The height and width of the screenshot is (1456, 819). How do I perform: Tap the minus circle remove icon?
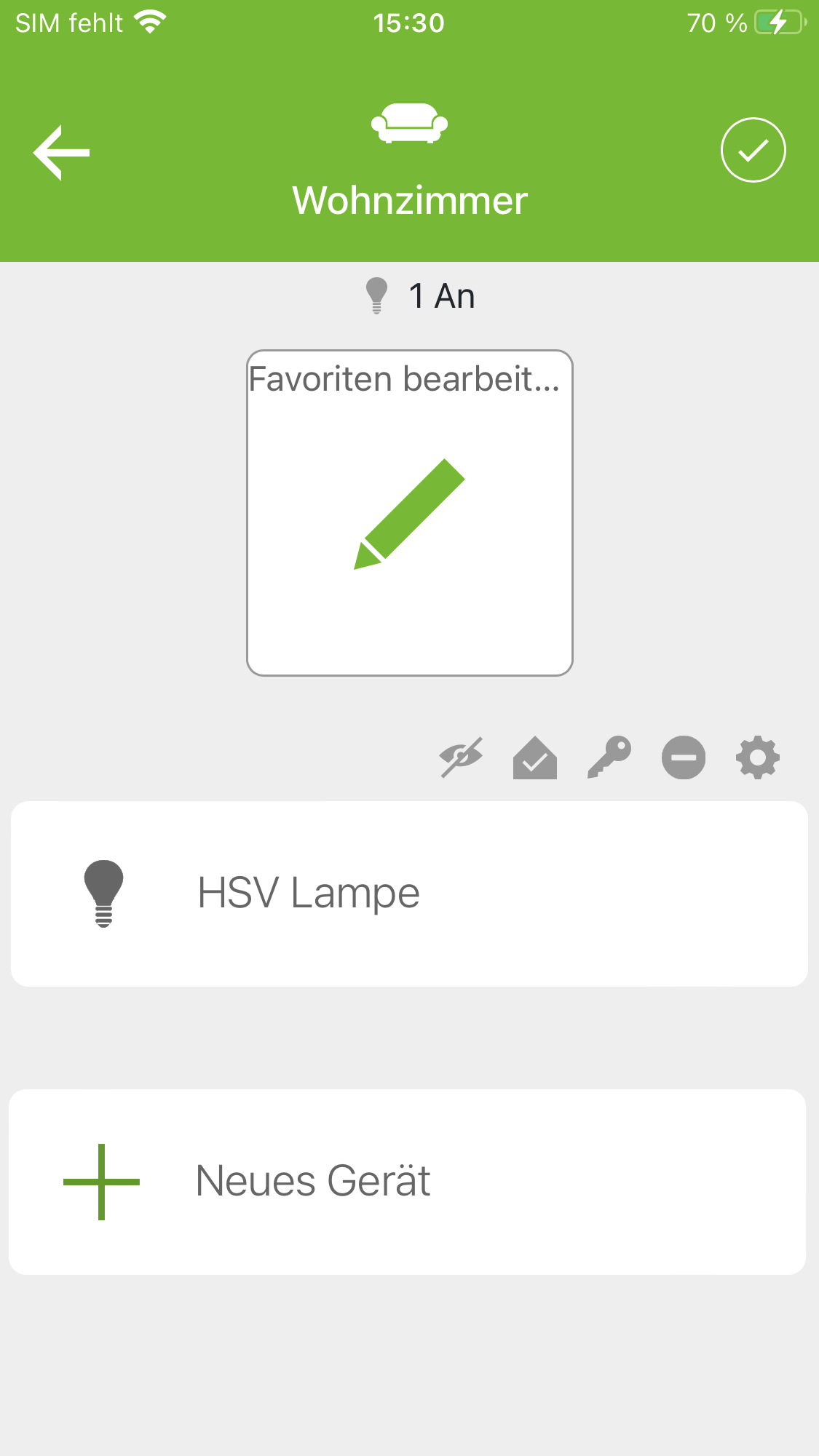tap(684, 757)
